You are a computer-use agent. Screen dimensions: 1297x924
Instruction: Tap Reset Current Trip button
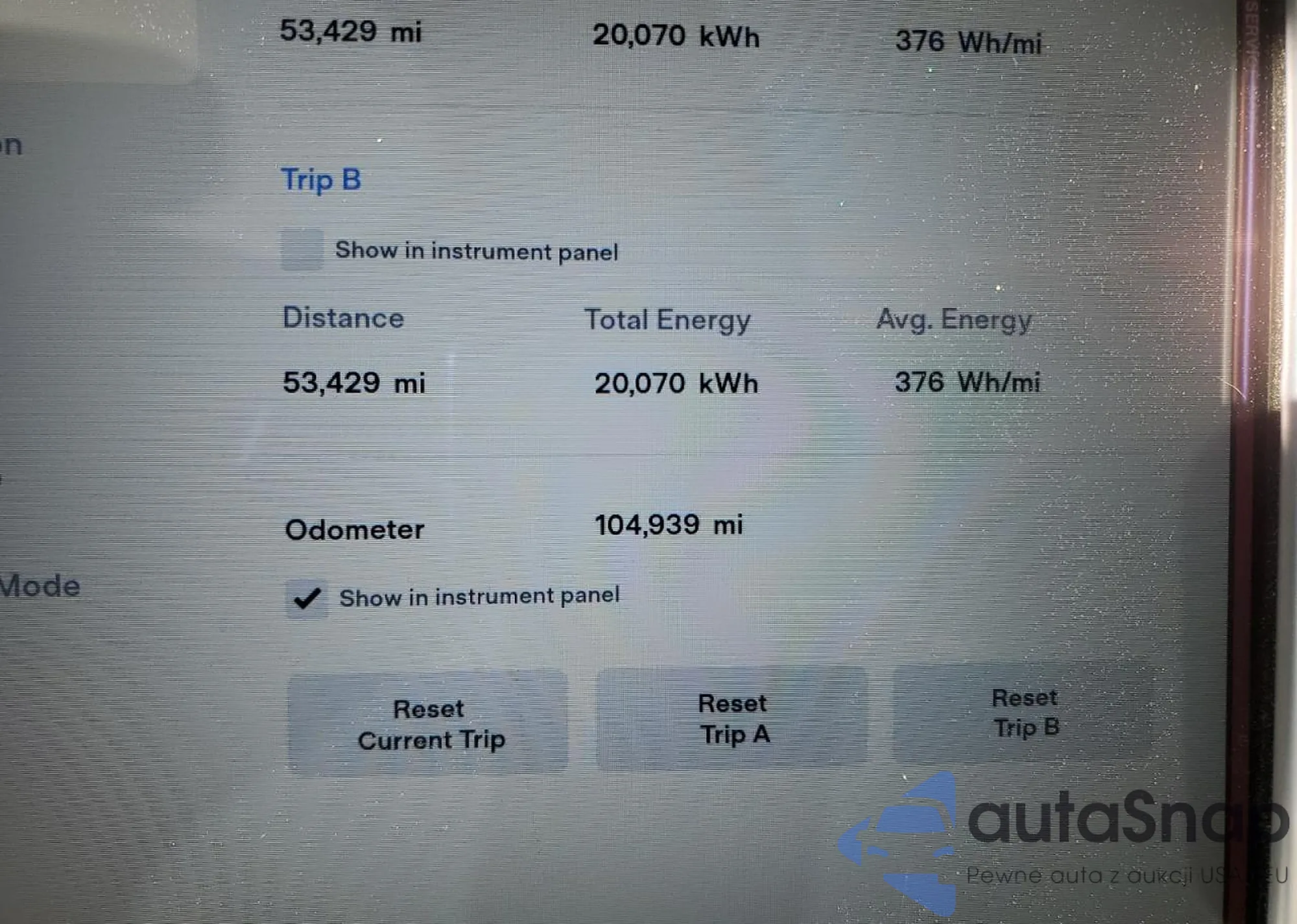429,724
